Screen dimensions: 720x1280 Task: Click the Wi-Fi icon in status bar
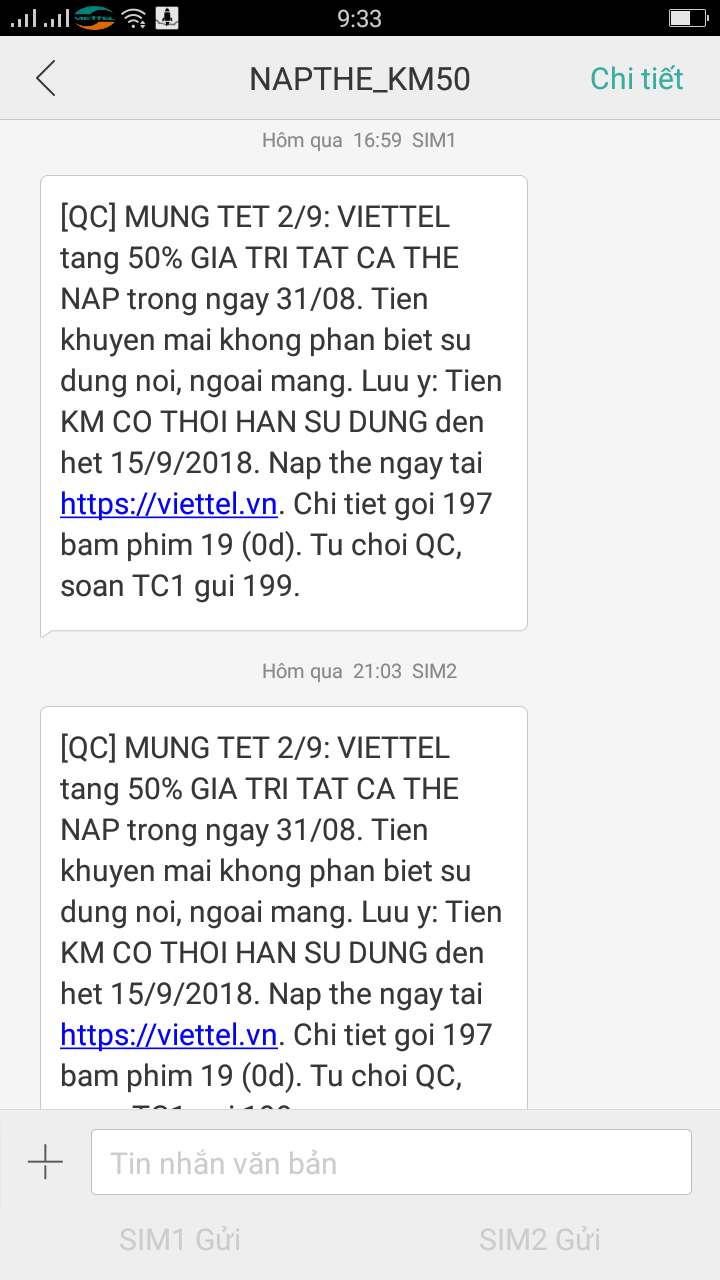tap(133, 17)
